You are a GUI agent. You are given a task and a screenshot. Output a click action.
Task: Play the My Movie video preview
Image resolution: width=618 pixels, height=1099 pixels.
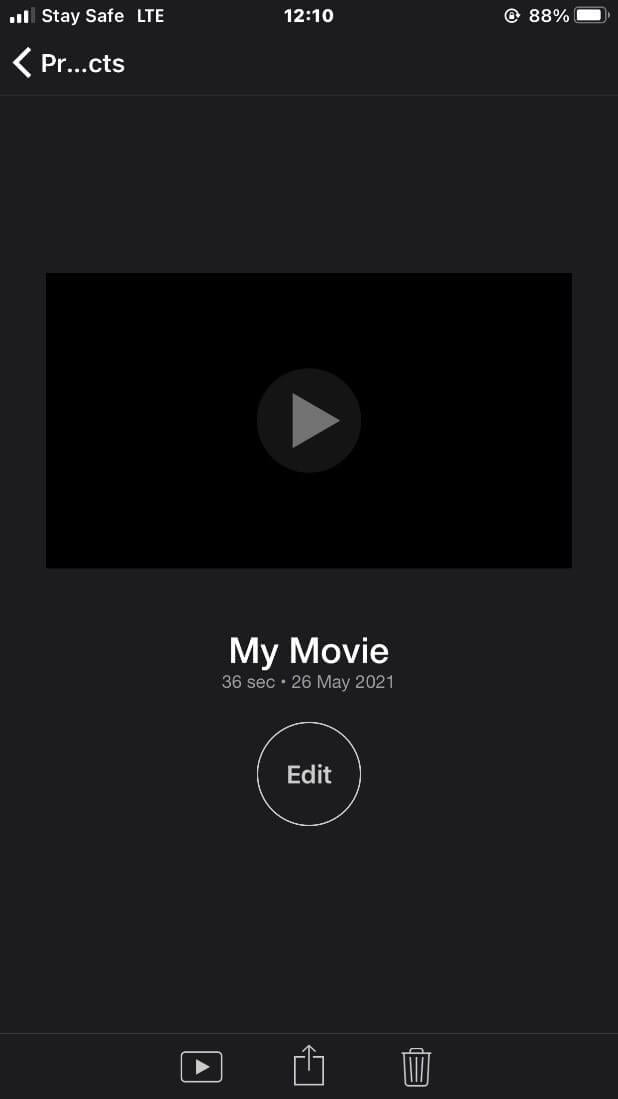pyautogui.click(x=309, y=420)
